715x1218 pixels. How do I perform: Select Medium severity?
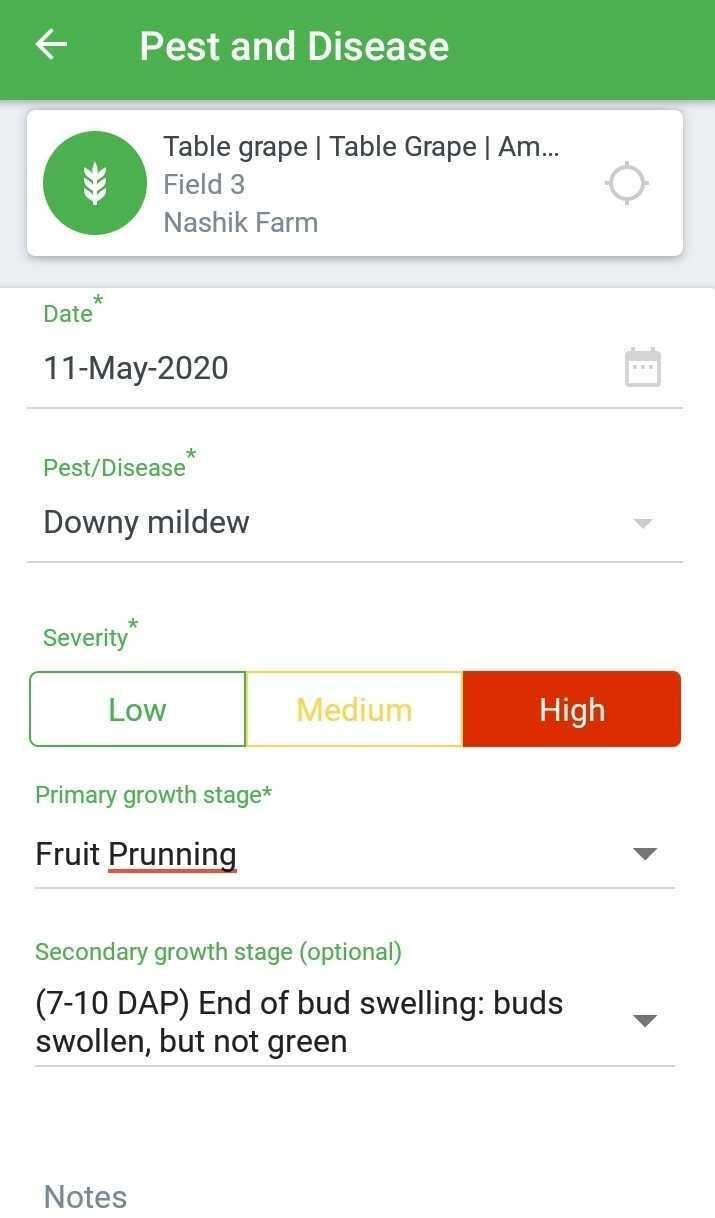pos(354,710)
